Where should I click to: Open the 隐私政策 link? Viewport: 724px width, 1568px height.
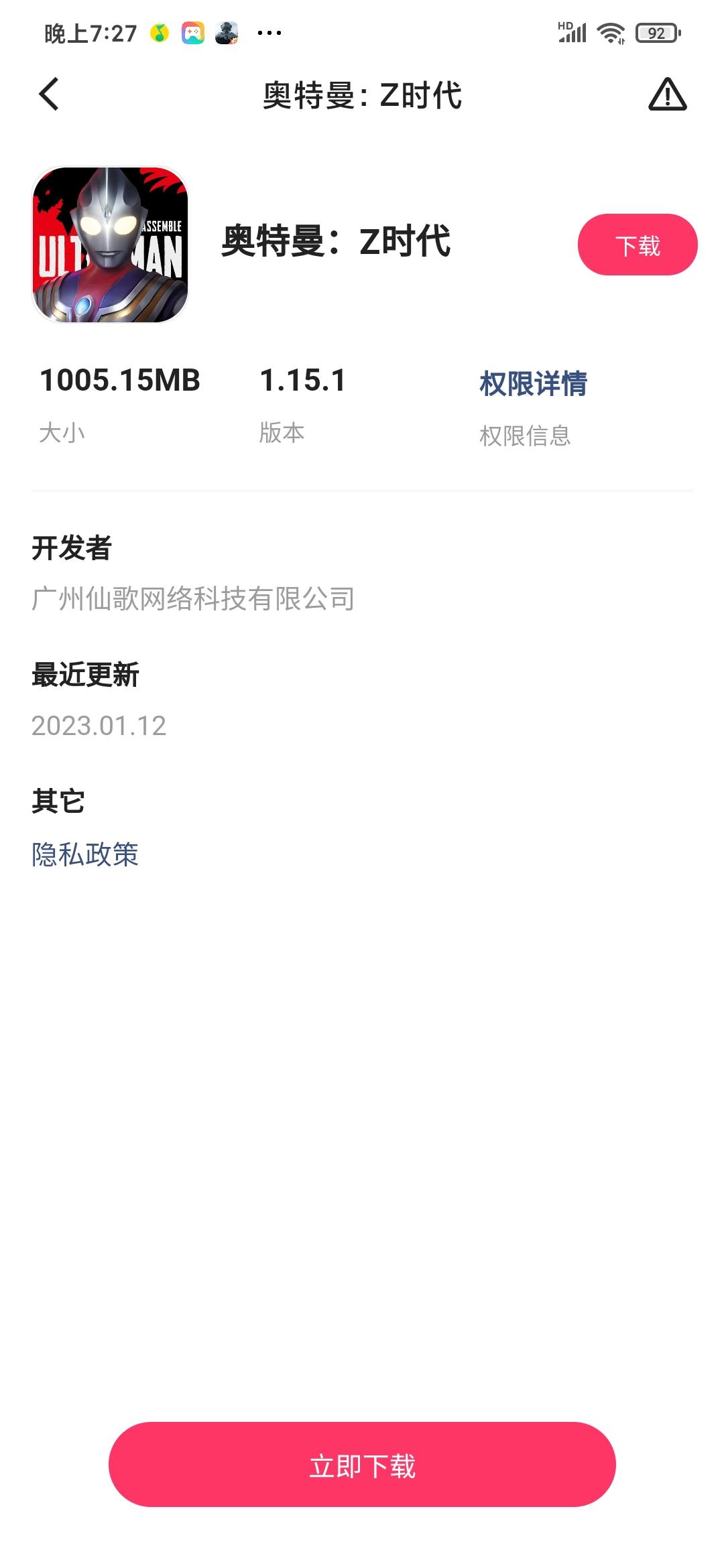[x=85, y=854]
